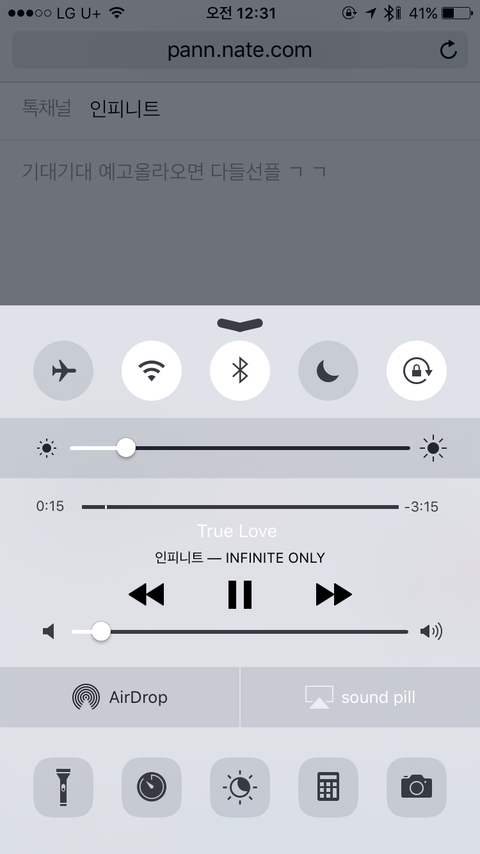Tap the volume slider track

(x=240, y=632)
